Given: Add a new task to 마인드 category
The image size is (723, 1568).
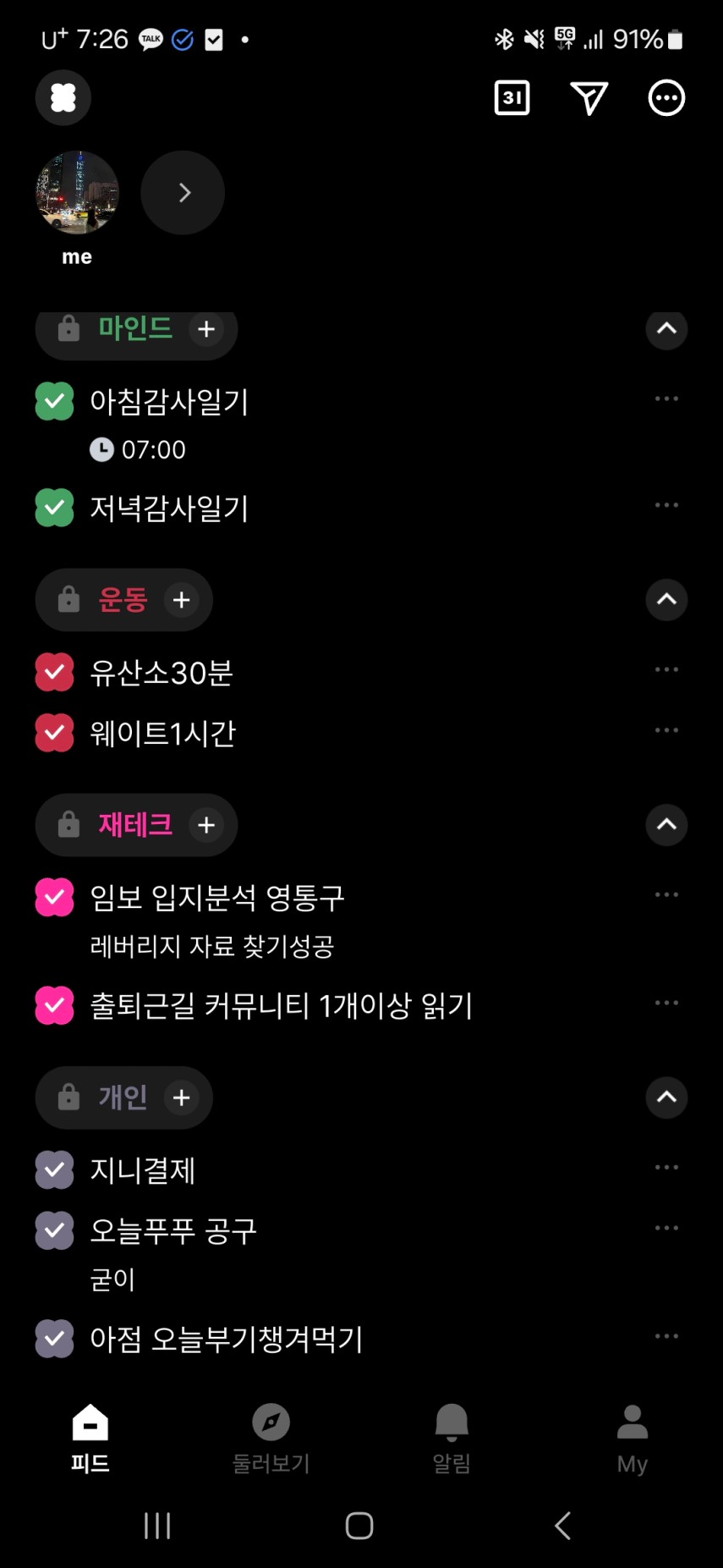Looking at the screenshot, I should point(206,329).
